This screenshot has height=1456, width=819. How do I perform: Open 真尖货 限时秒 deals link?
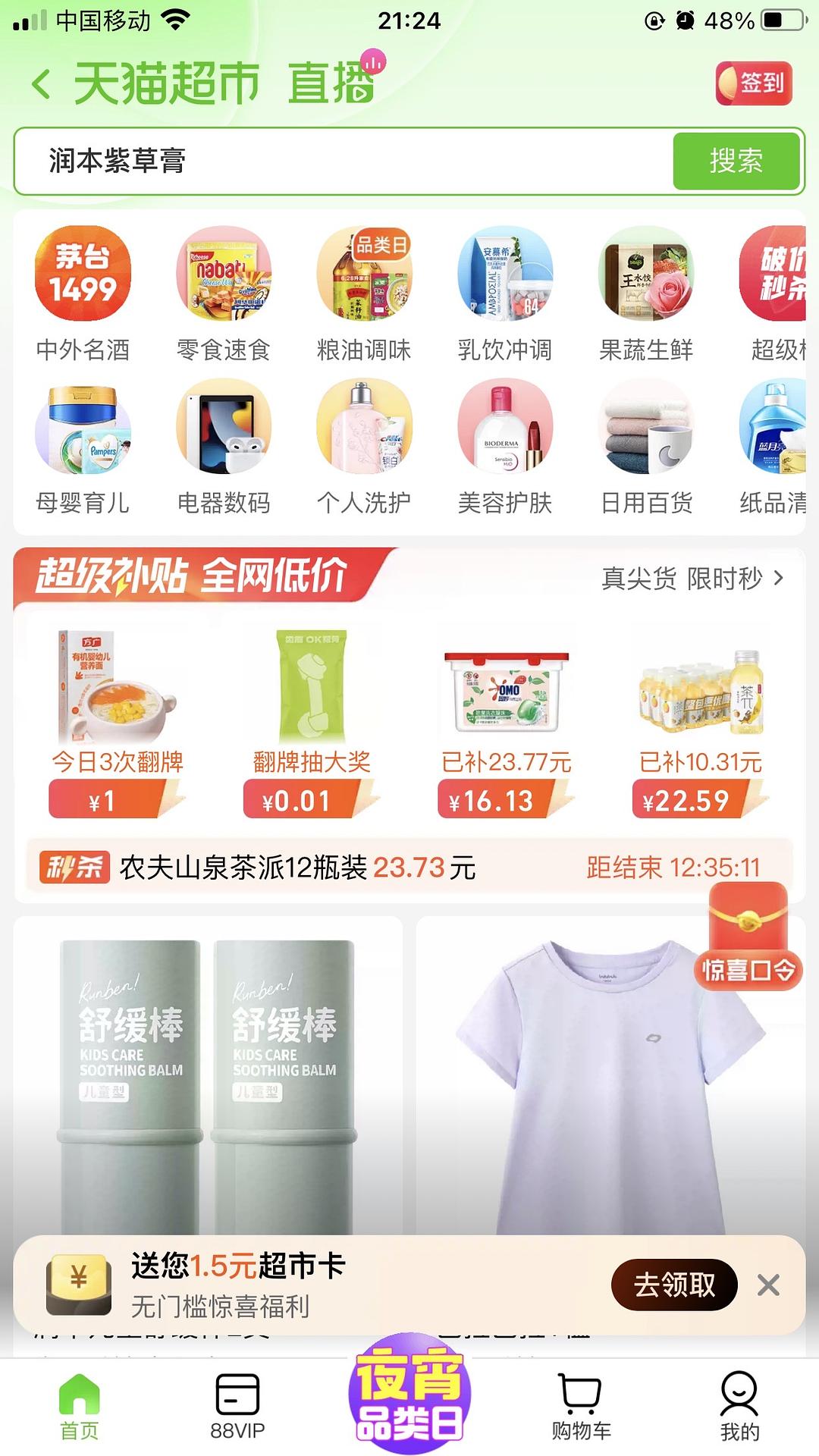tap(692, 579)
